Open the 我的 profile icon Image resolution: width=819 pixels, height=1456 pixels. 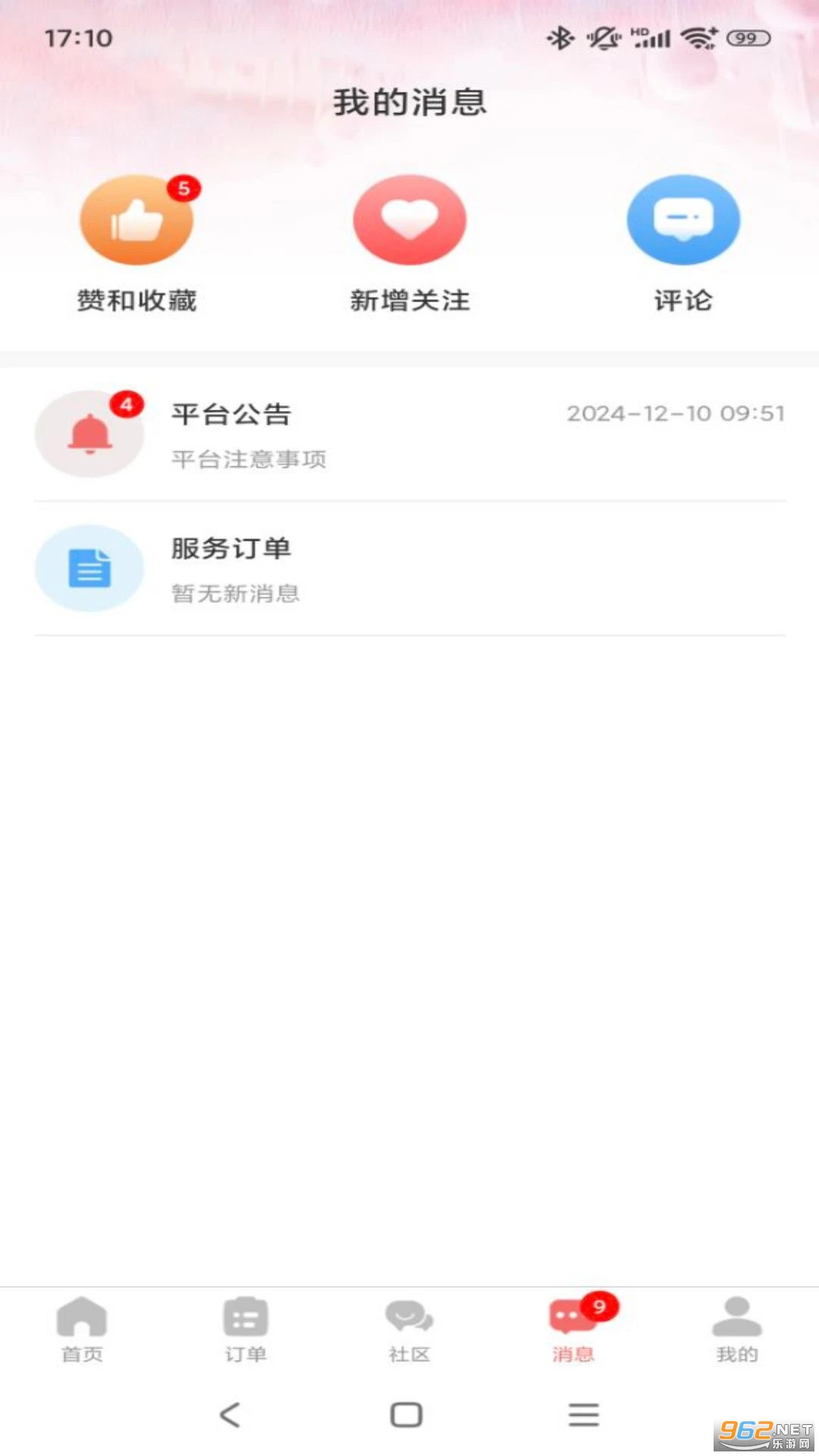pos(735,1316)
